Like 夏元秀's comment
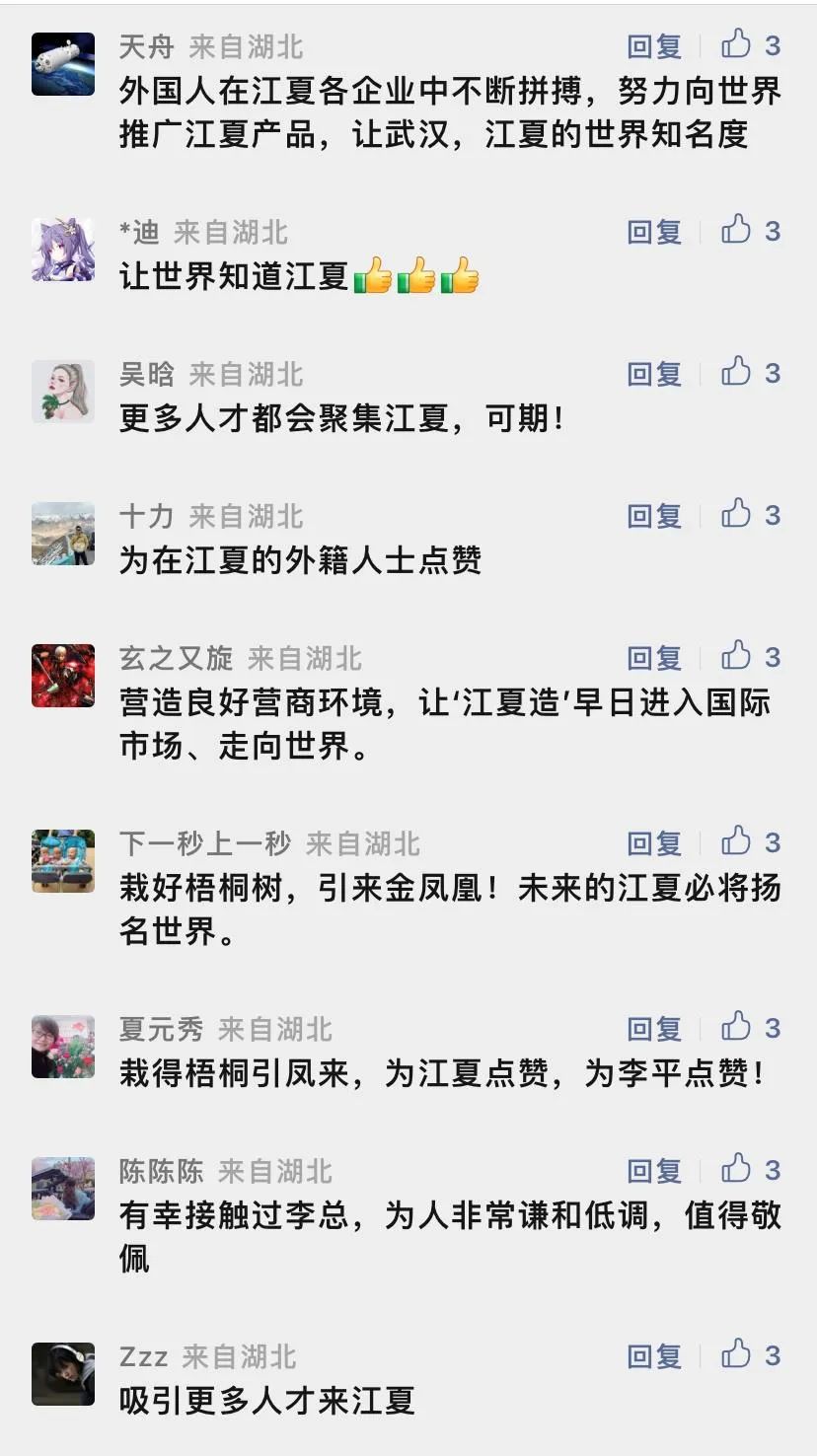Screen dimensions: 817x1456 pos(737,1027)
